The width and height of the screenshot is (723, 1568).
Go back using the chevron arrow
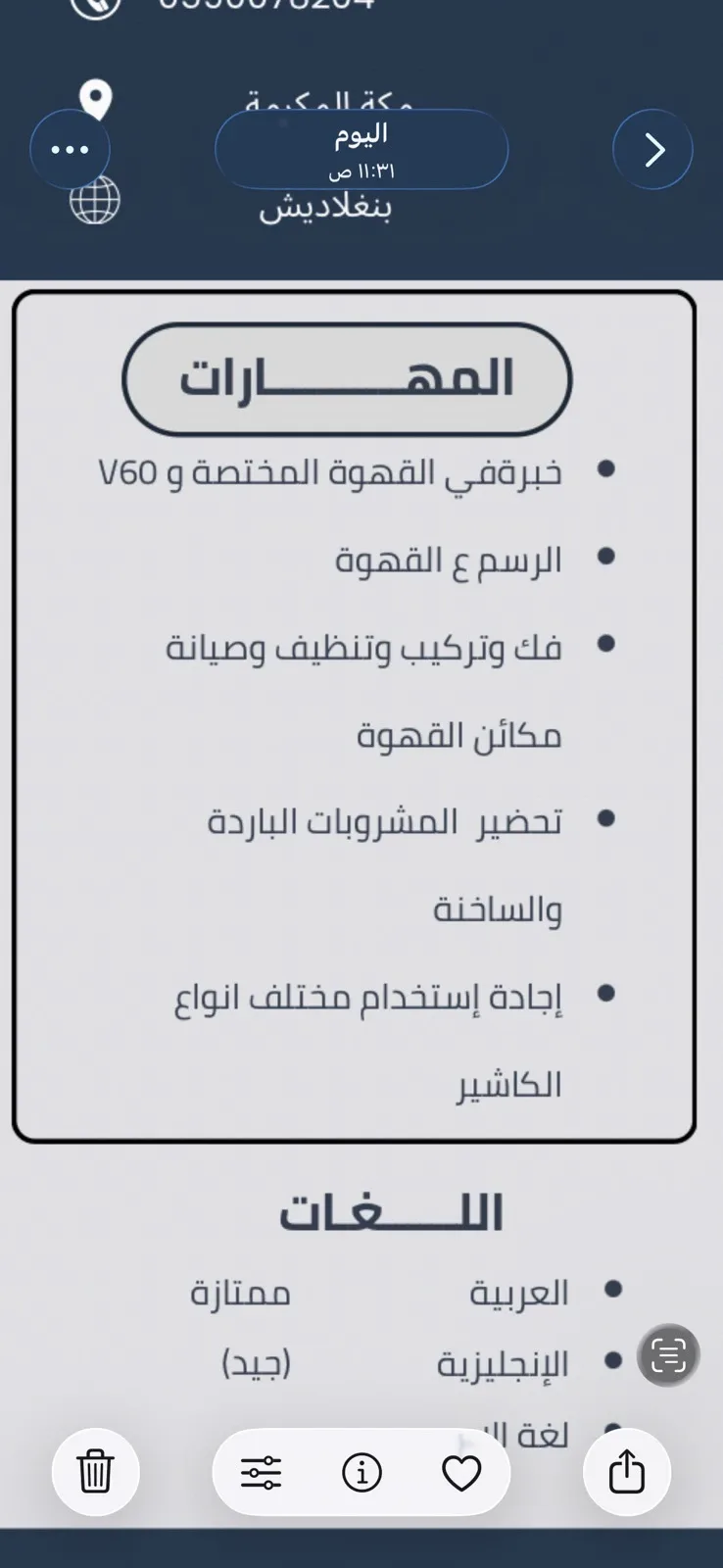652,150
